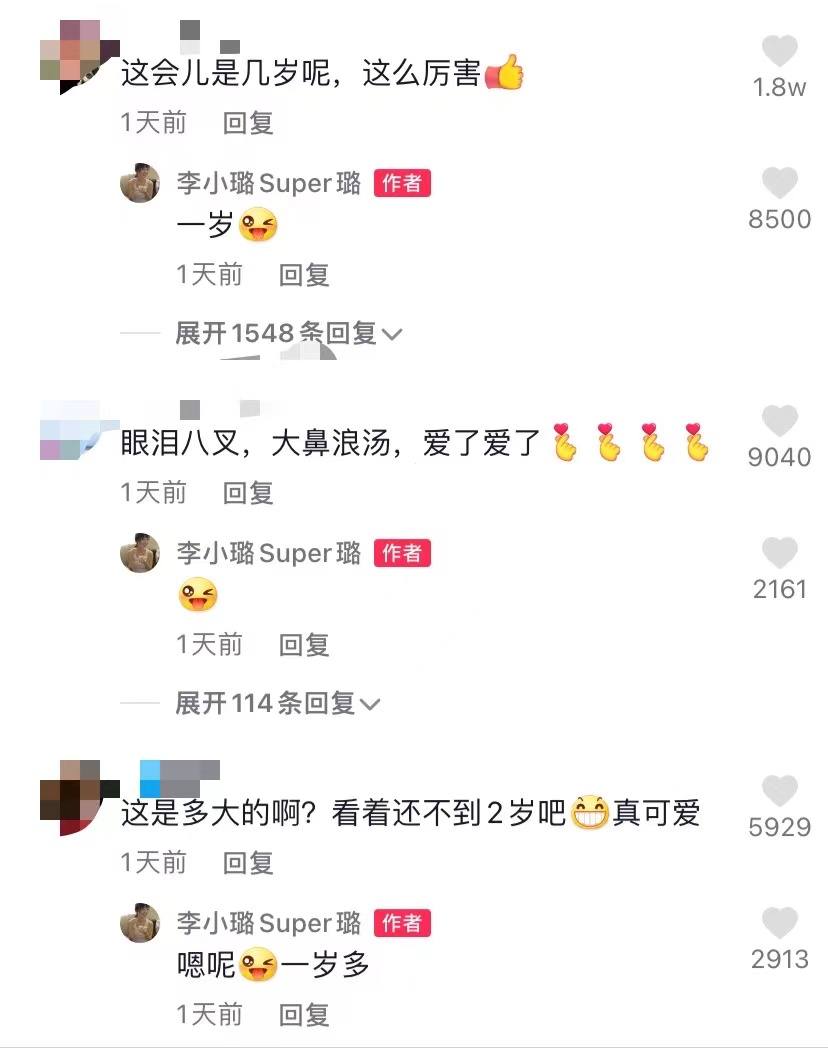Expand the 1548 replies

(288, 333)
